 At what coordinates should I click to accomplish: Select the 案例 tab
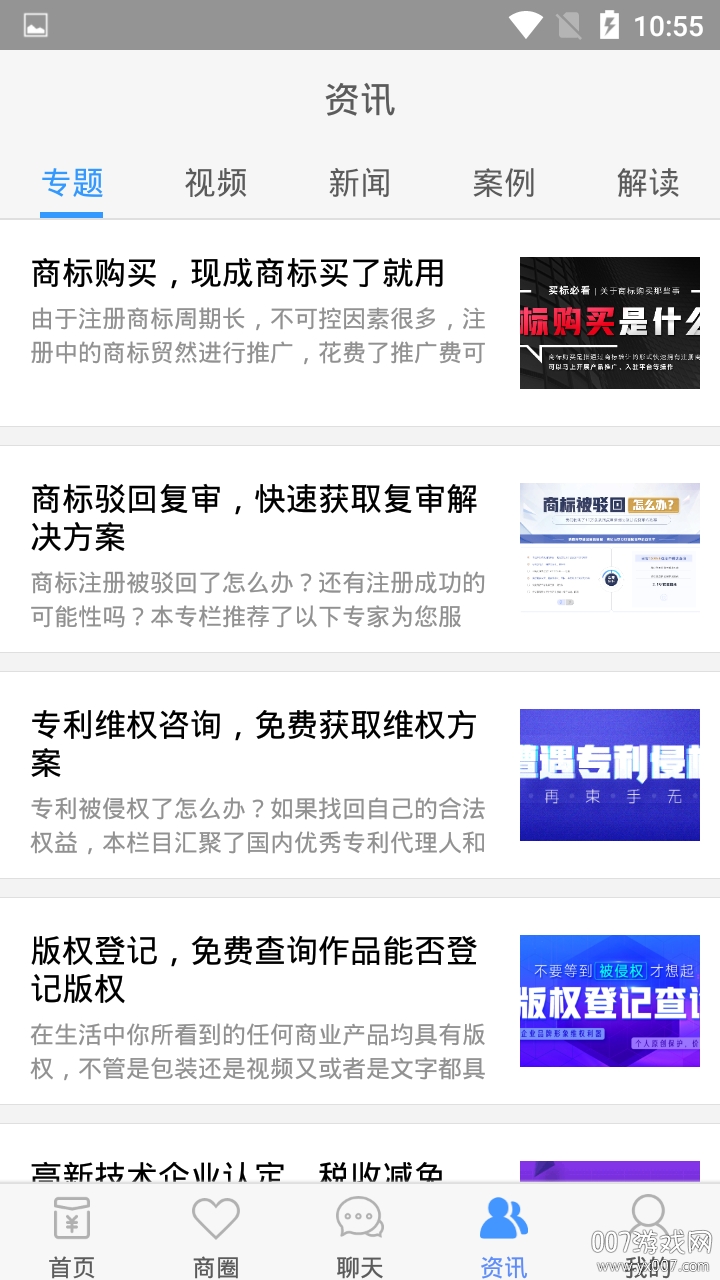click(504, 183)
